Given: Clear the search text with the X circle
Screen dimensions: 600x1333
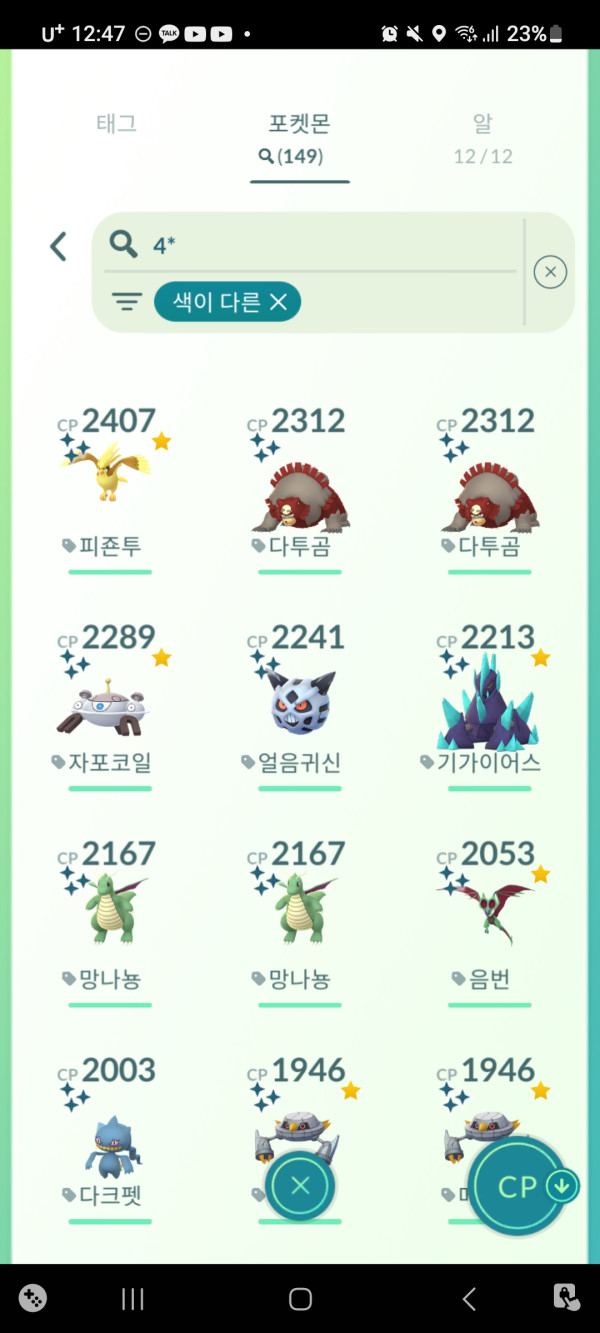Looking at the screenshot, I should click(x=550, y=271).
